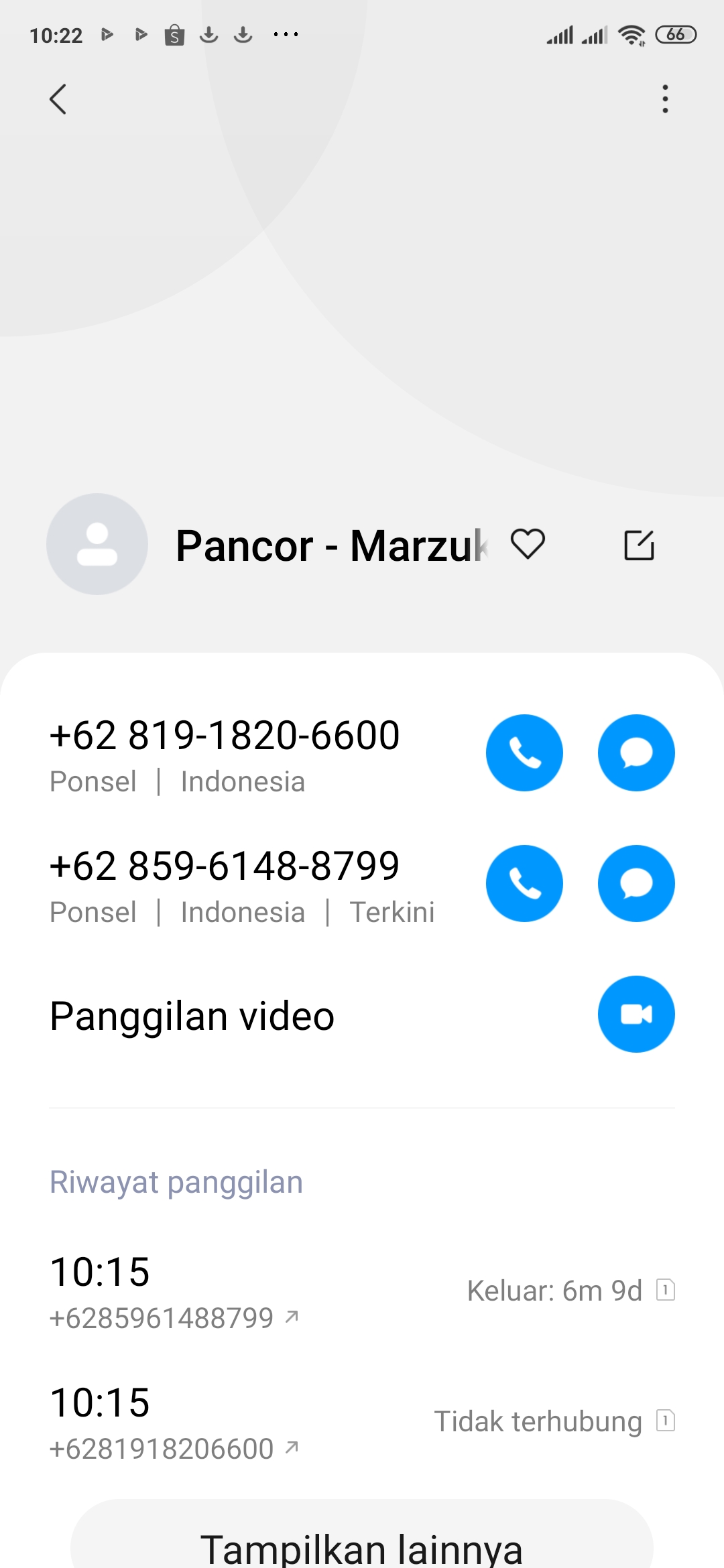
Task: Go back using the arrow at top left
Action: click(x=58, y=99)
